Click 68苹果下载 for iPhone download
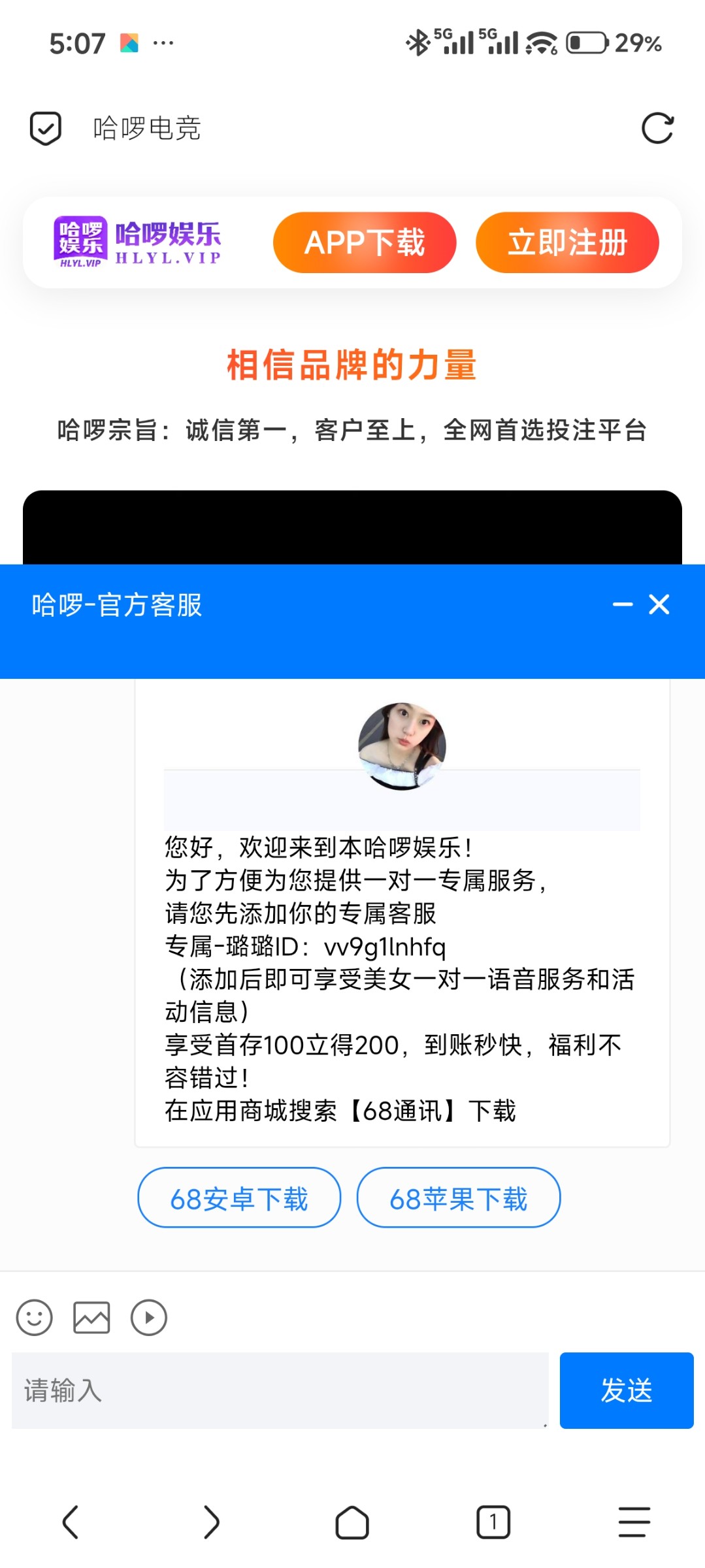The image size is (705, 1568). coord(457,1198)
